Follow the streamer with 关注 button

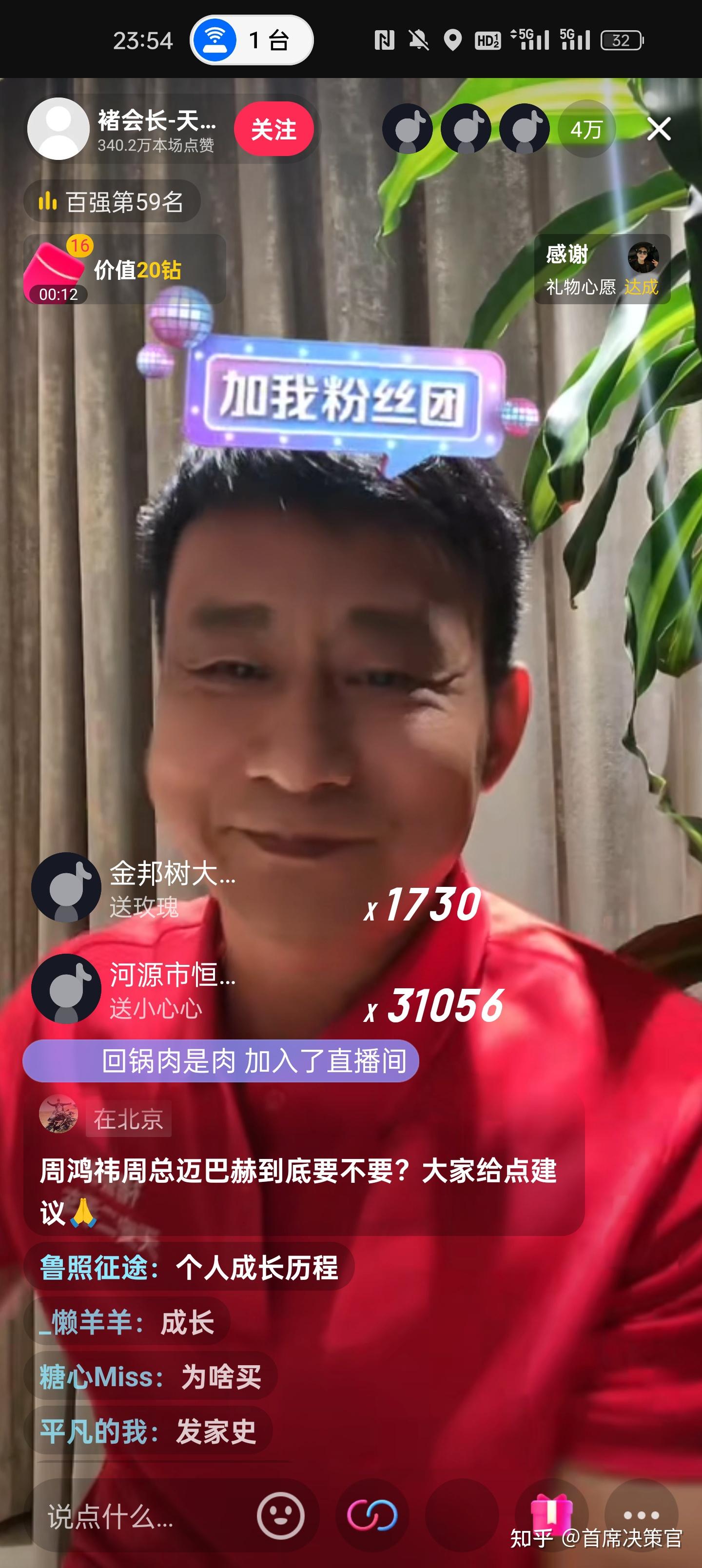tap(273, 130)
